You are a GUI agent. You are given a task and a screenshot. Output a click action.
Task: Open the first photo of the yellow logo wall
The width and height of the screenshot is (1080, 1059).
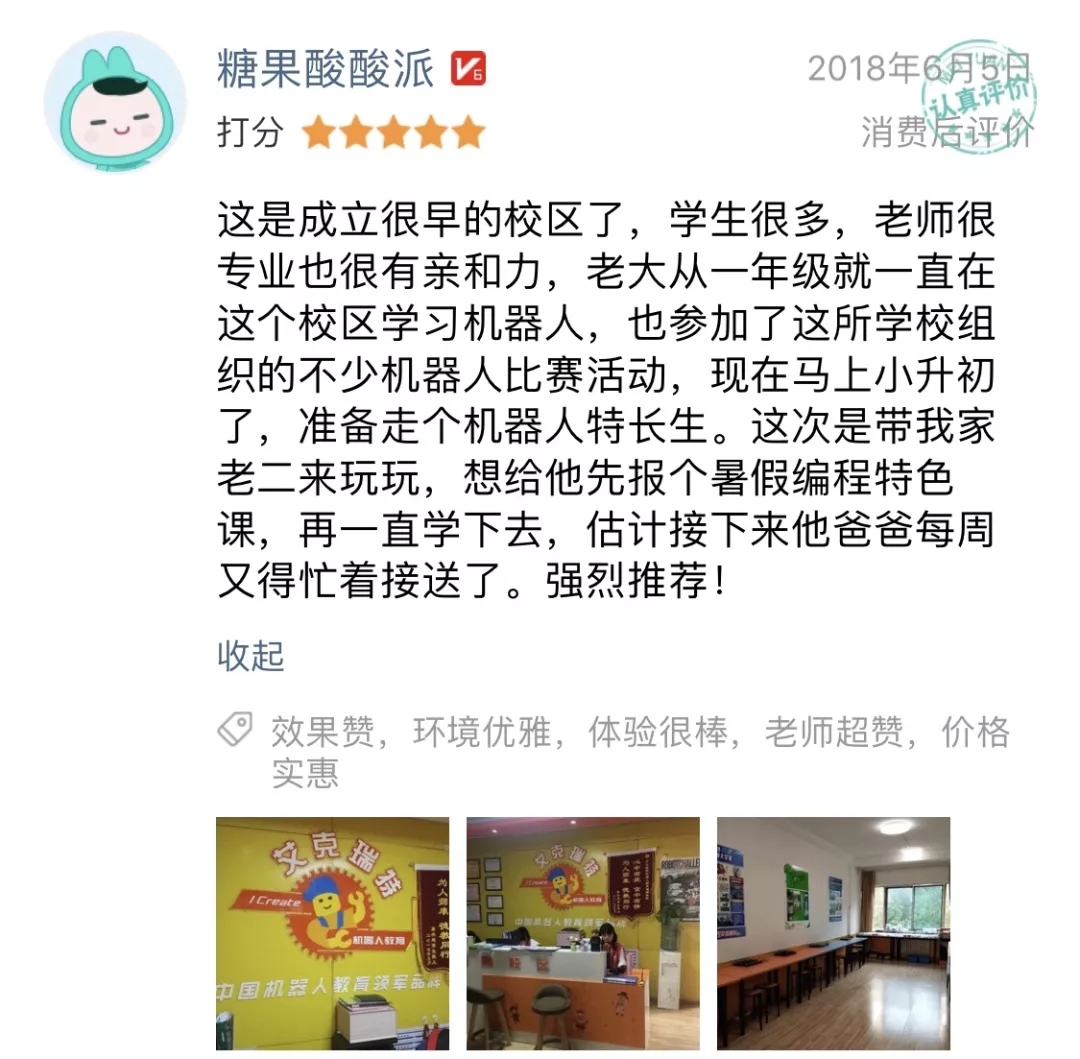click(333, 932)
